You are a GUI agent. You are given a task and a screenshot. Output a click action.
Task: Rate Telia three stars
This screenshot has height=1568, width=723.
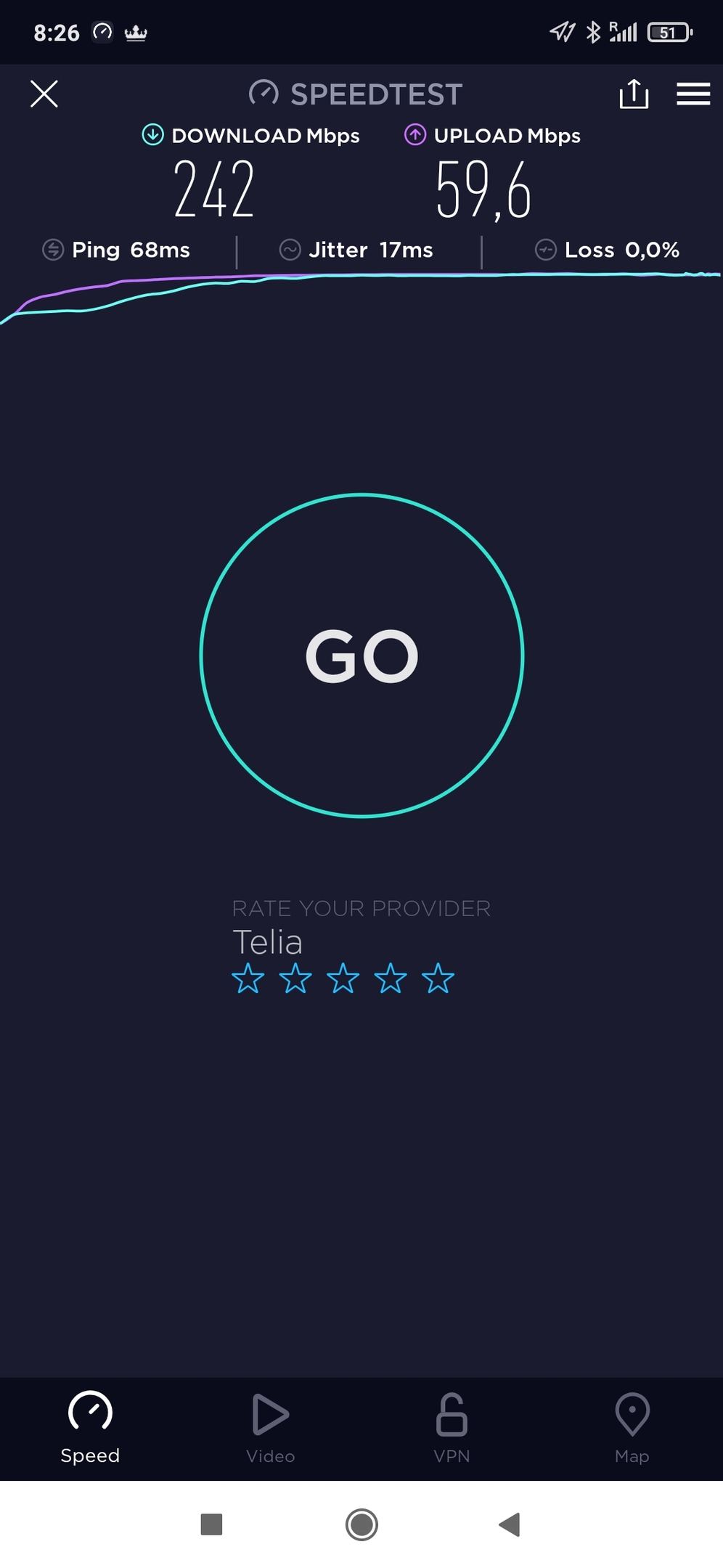(343, 979)
